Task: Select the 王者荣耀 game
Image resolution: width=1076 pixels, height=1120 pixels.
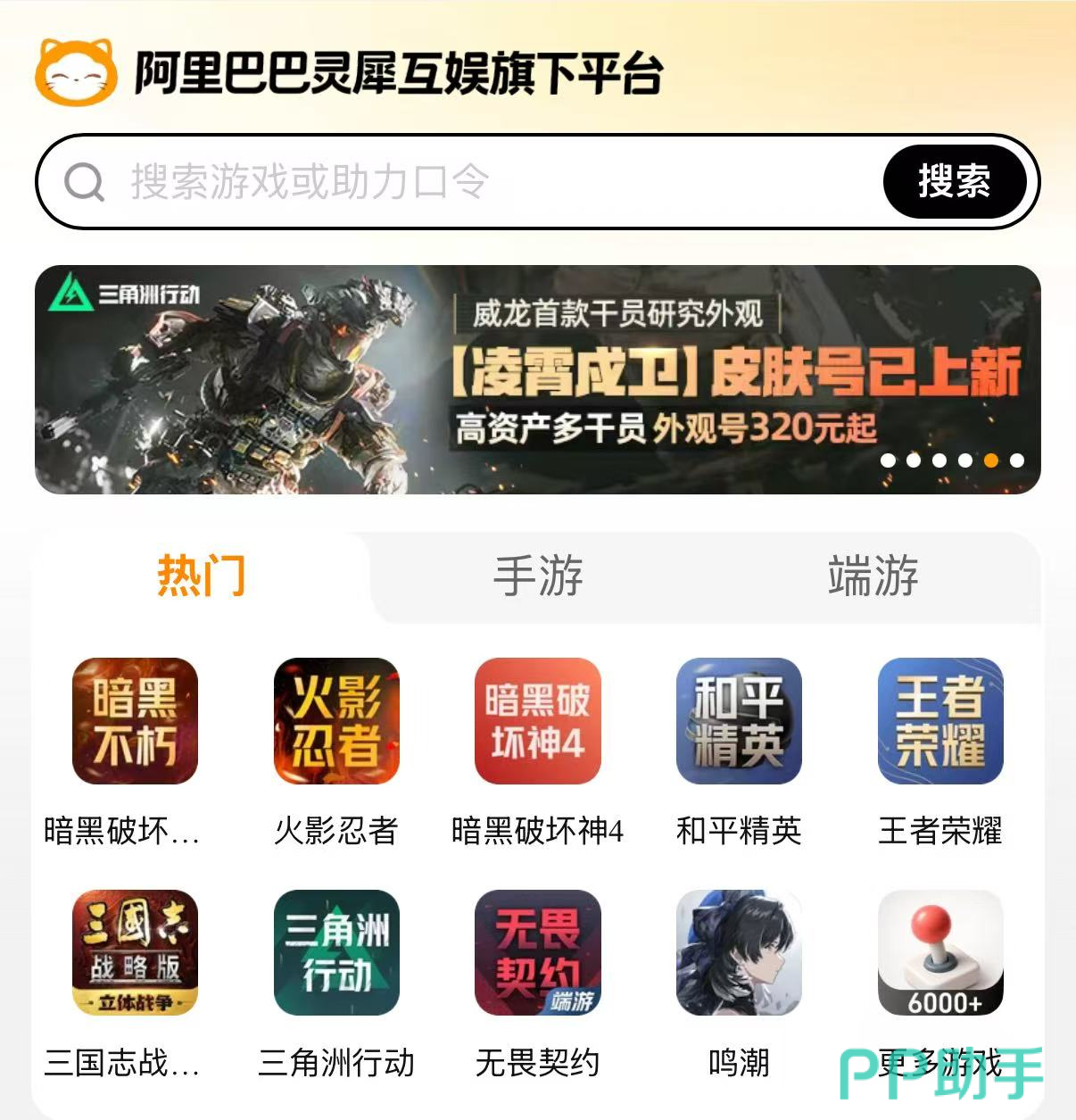Action: [940, 721]
